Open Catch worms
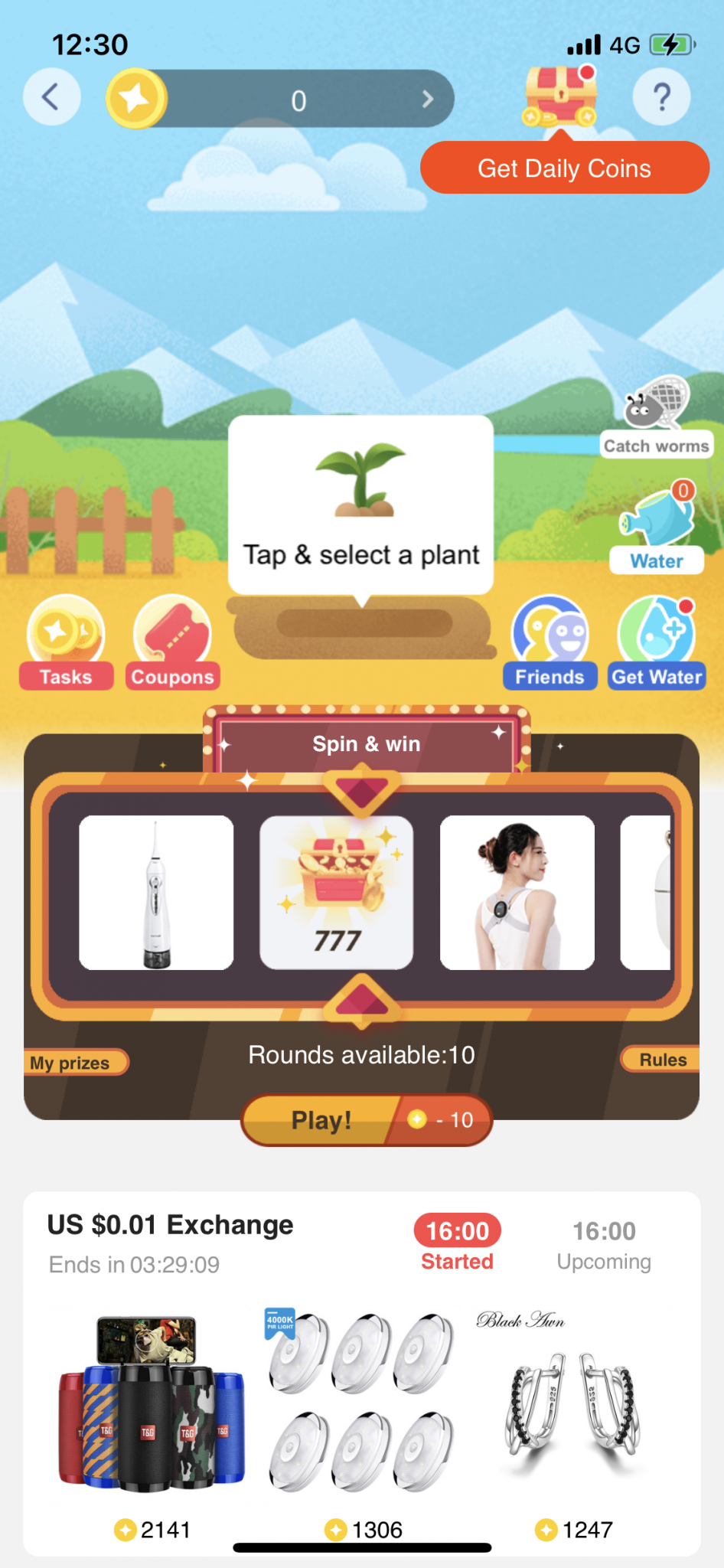Screen dimensions: 724x1568 pyautogui.click(x=655, y=417)
